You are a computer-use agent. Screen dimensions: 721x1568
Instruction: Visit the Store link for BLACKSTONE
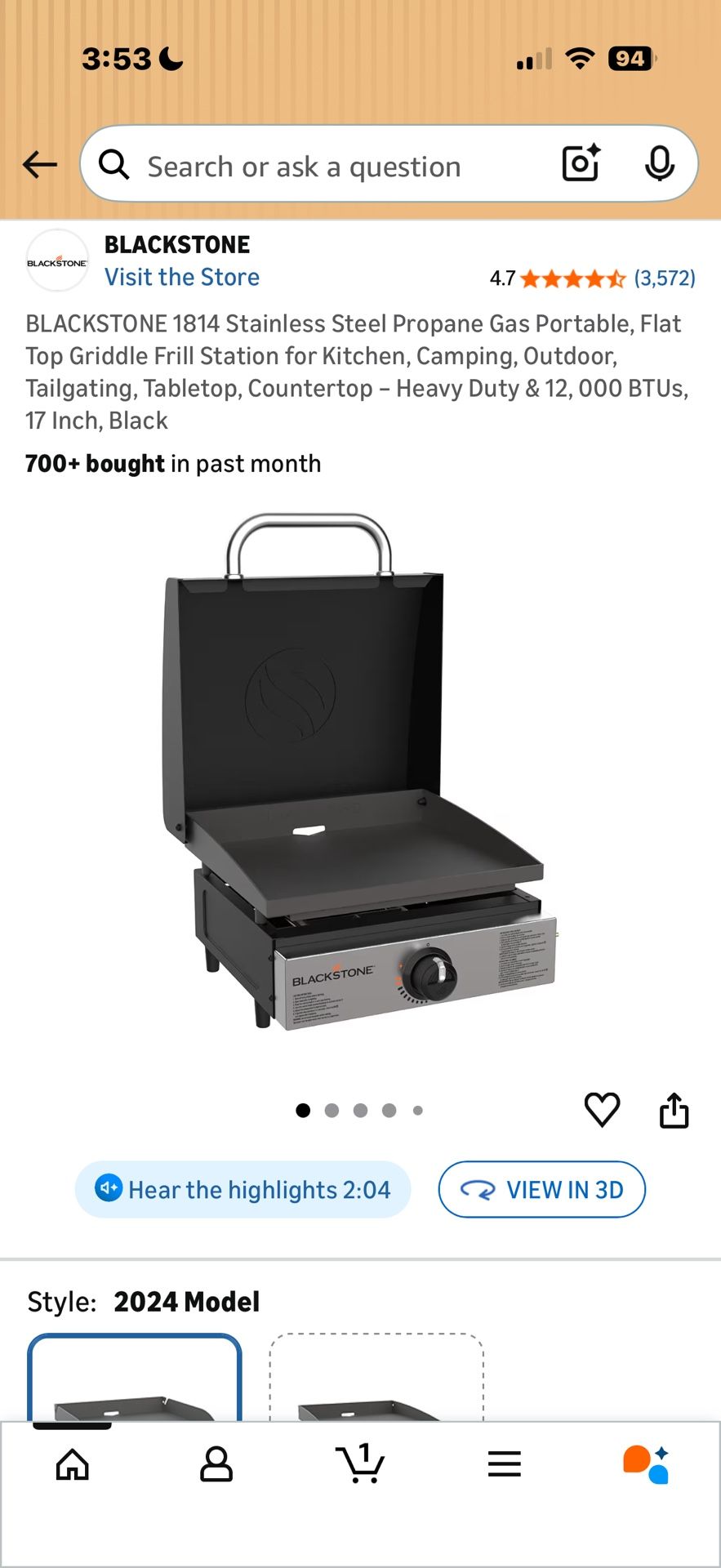coord(181,278)
